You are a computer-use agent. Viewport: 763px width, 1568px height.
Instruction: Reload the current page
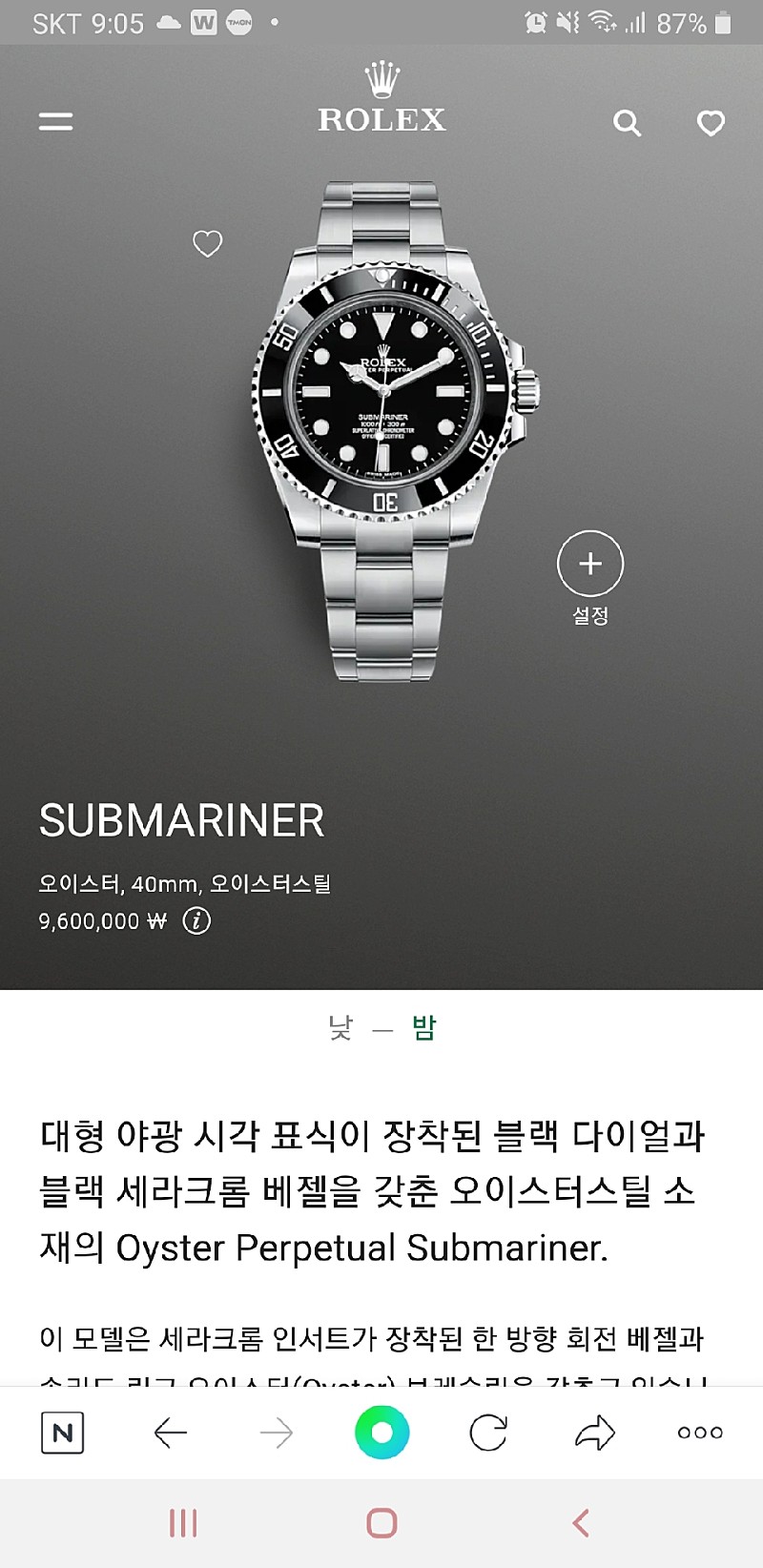[488, 1433]
